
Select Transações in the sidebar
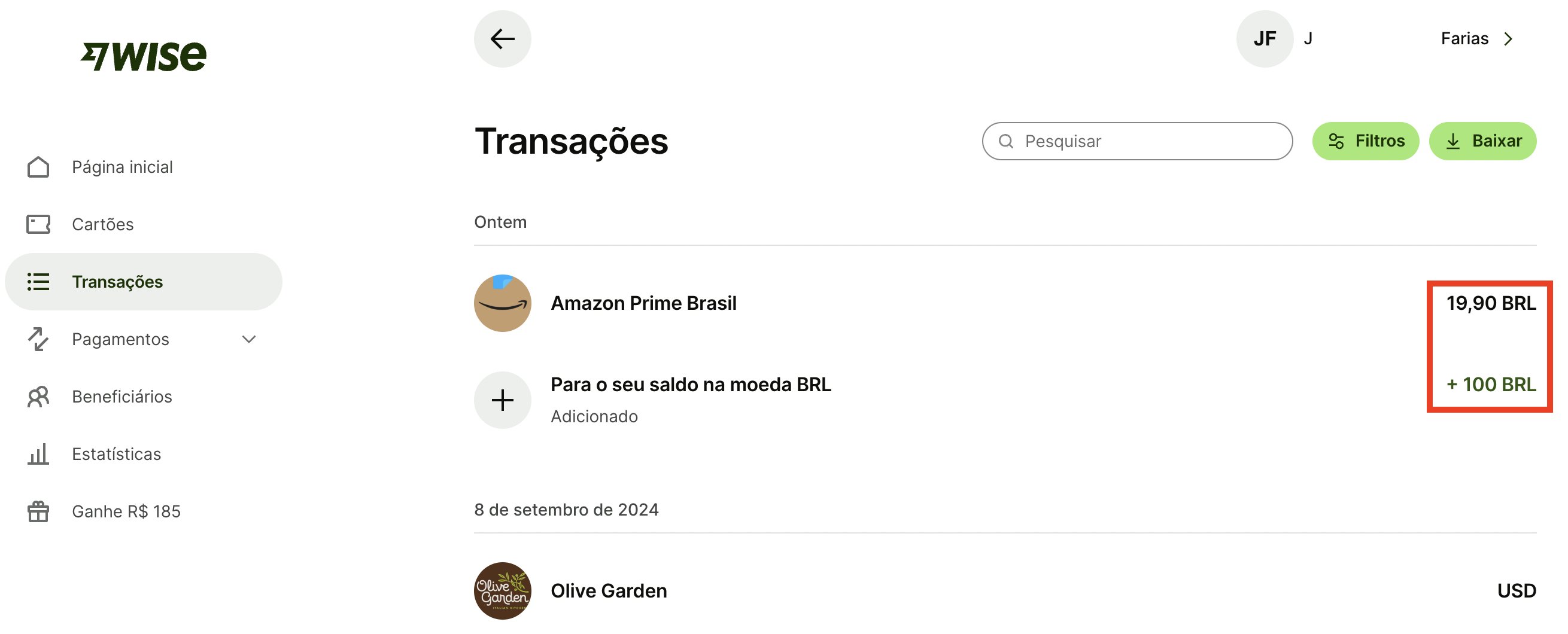pos(117,282)
